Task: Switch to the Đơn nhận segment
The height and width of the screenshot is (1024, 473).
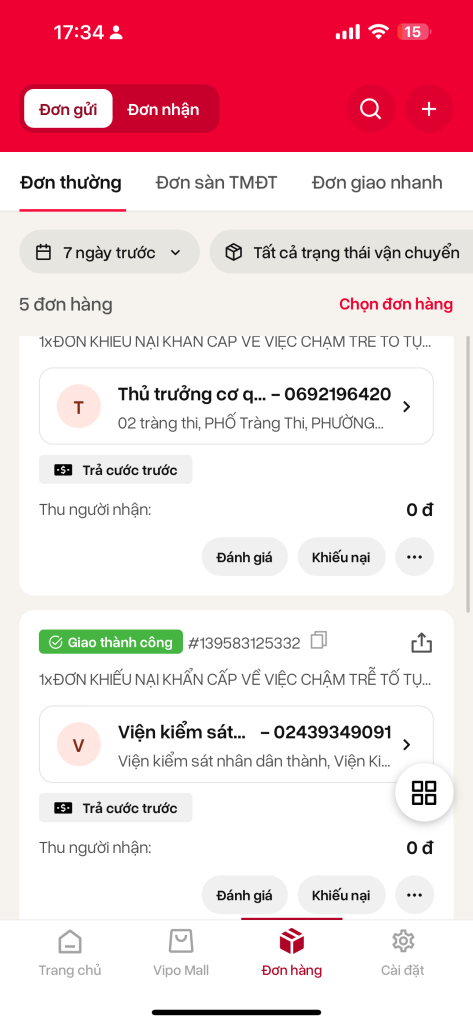Action: pos(163,109)
